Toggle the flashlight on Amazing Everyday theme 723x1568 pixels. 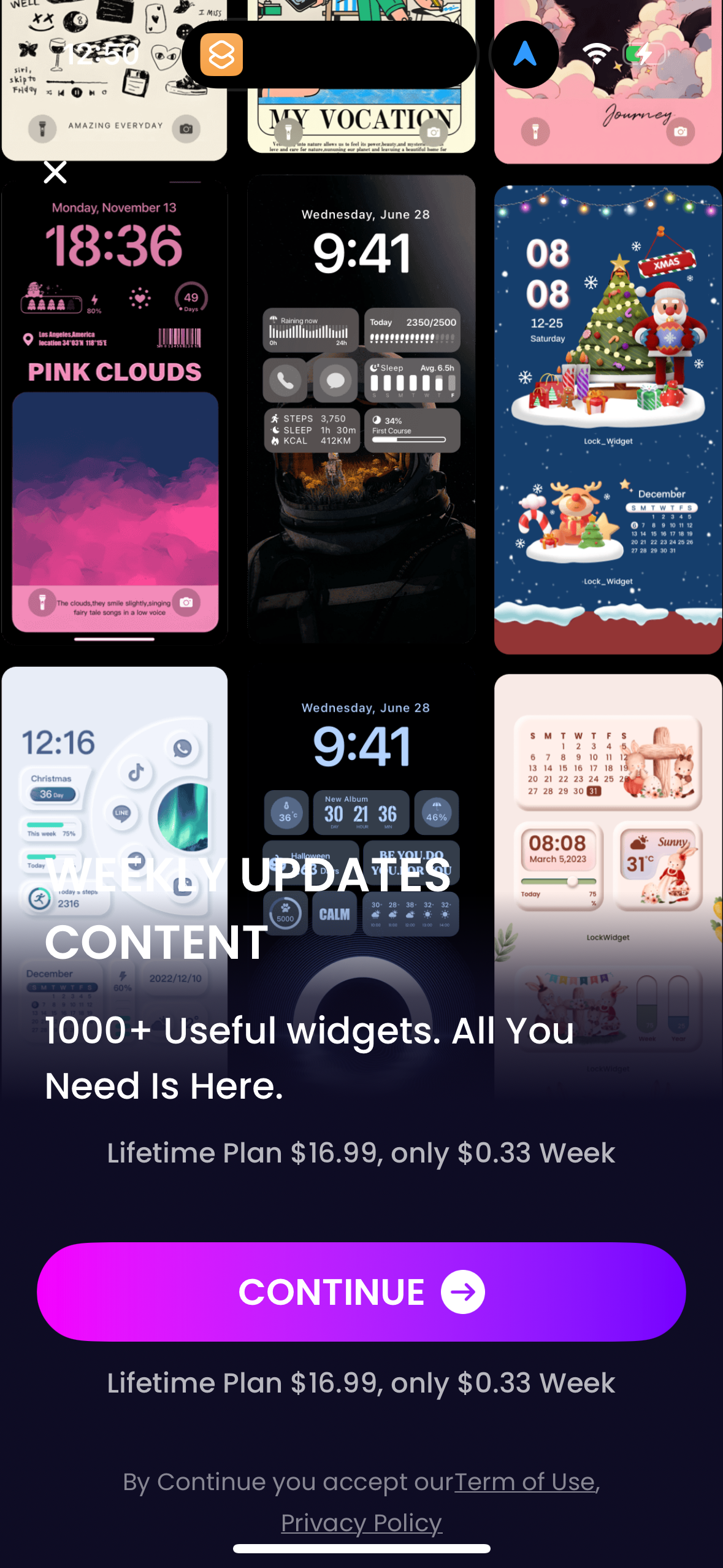tap(41, 129)
